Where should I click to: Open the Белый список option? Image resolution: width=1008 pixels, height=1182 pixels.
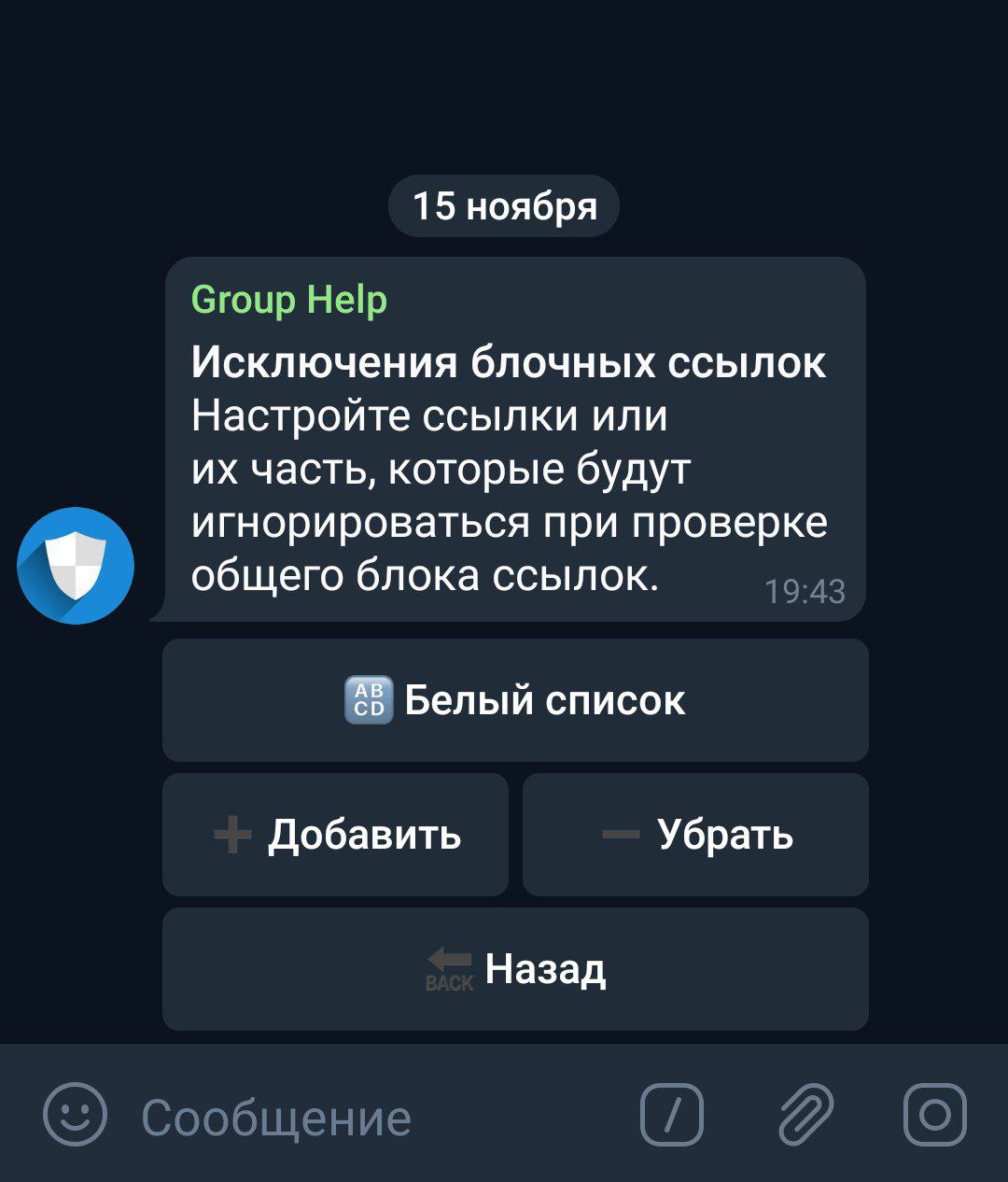[515, 700]
